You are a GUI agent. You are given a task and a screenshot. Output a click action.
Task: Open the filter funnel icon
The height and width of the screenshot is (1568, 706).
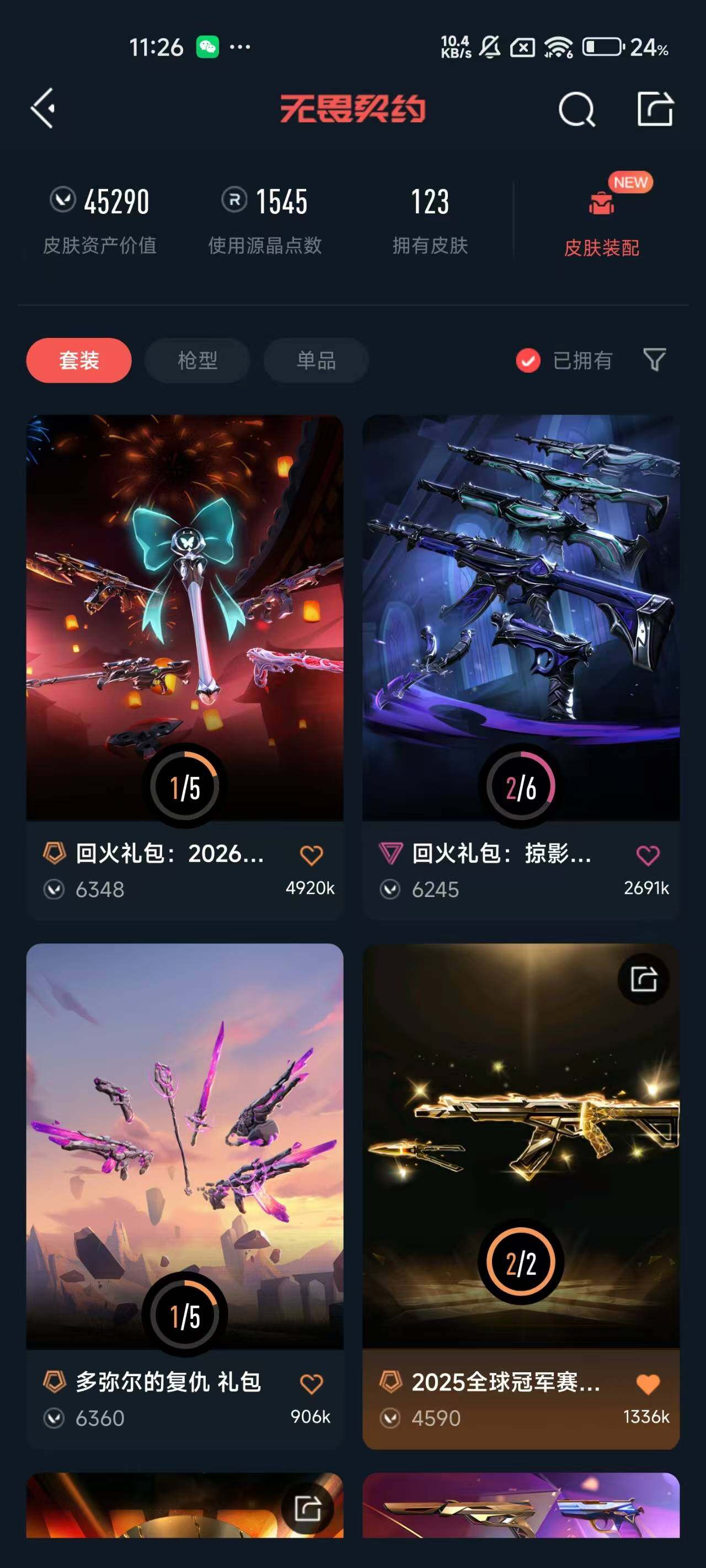click(x=654, y=361)
